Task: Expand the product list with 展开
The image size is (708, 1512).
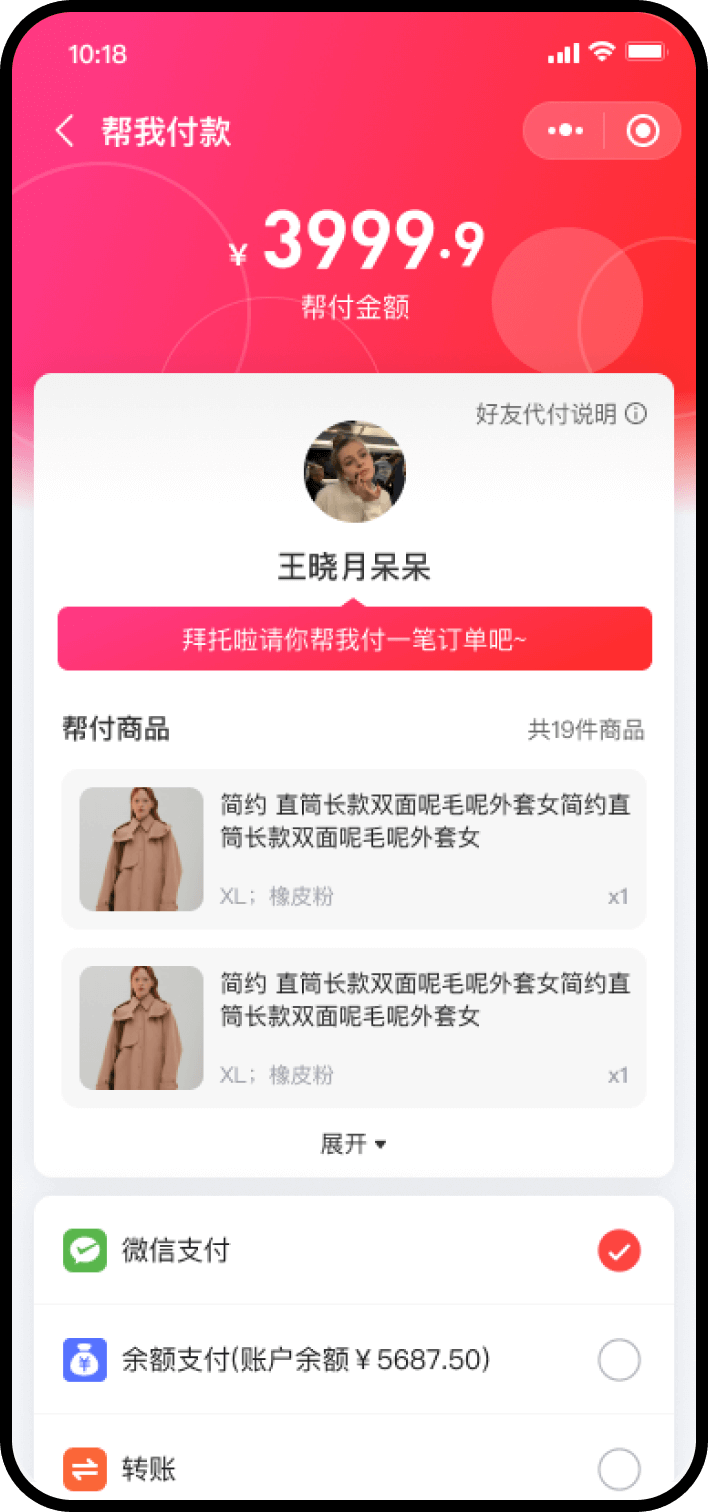Action: [x=353, y=1144]
